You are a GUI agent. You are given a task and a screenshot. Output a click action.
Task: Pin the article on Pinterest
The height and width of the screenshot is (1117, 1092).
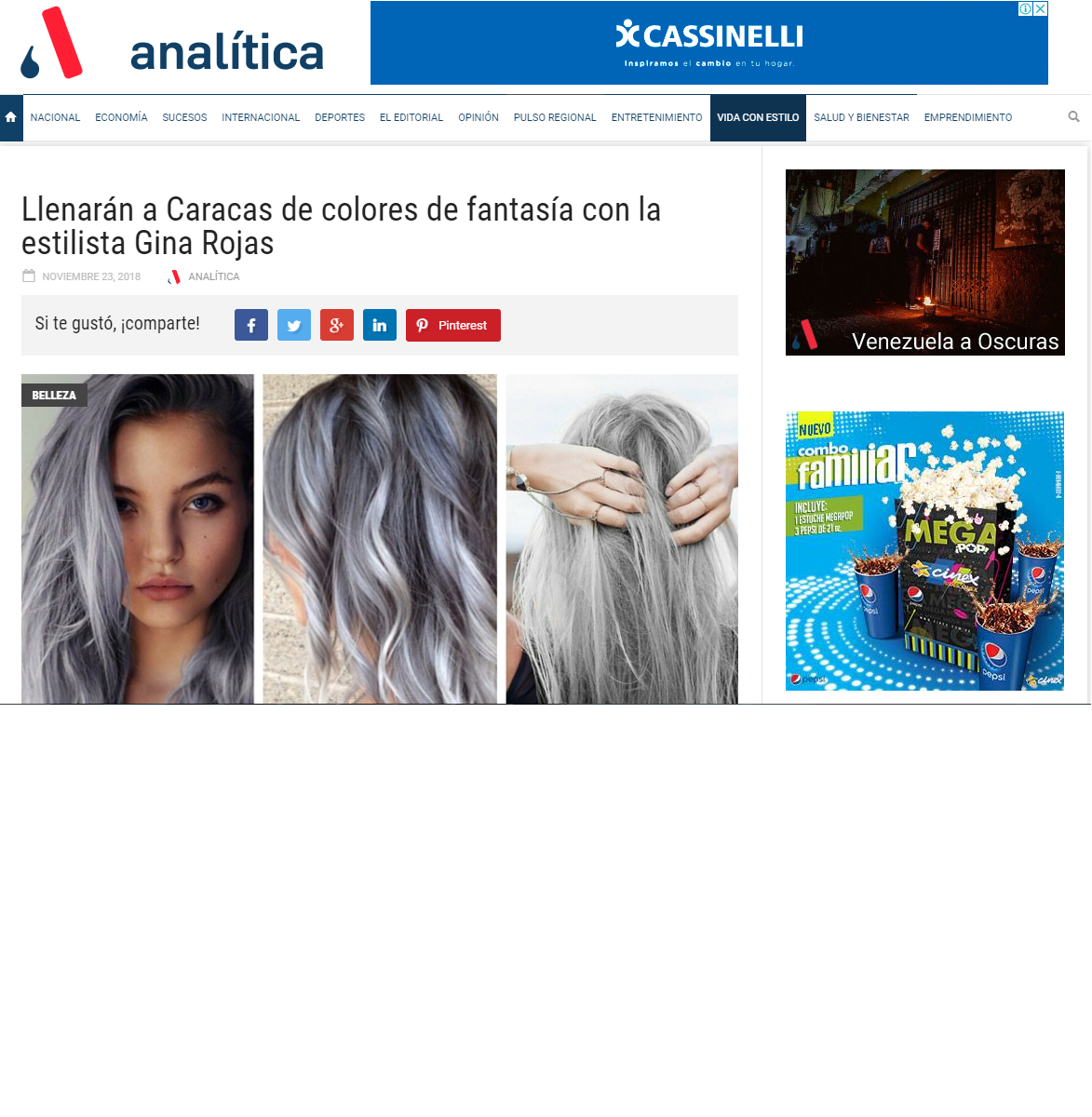click(x=453, y=325)
